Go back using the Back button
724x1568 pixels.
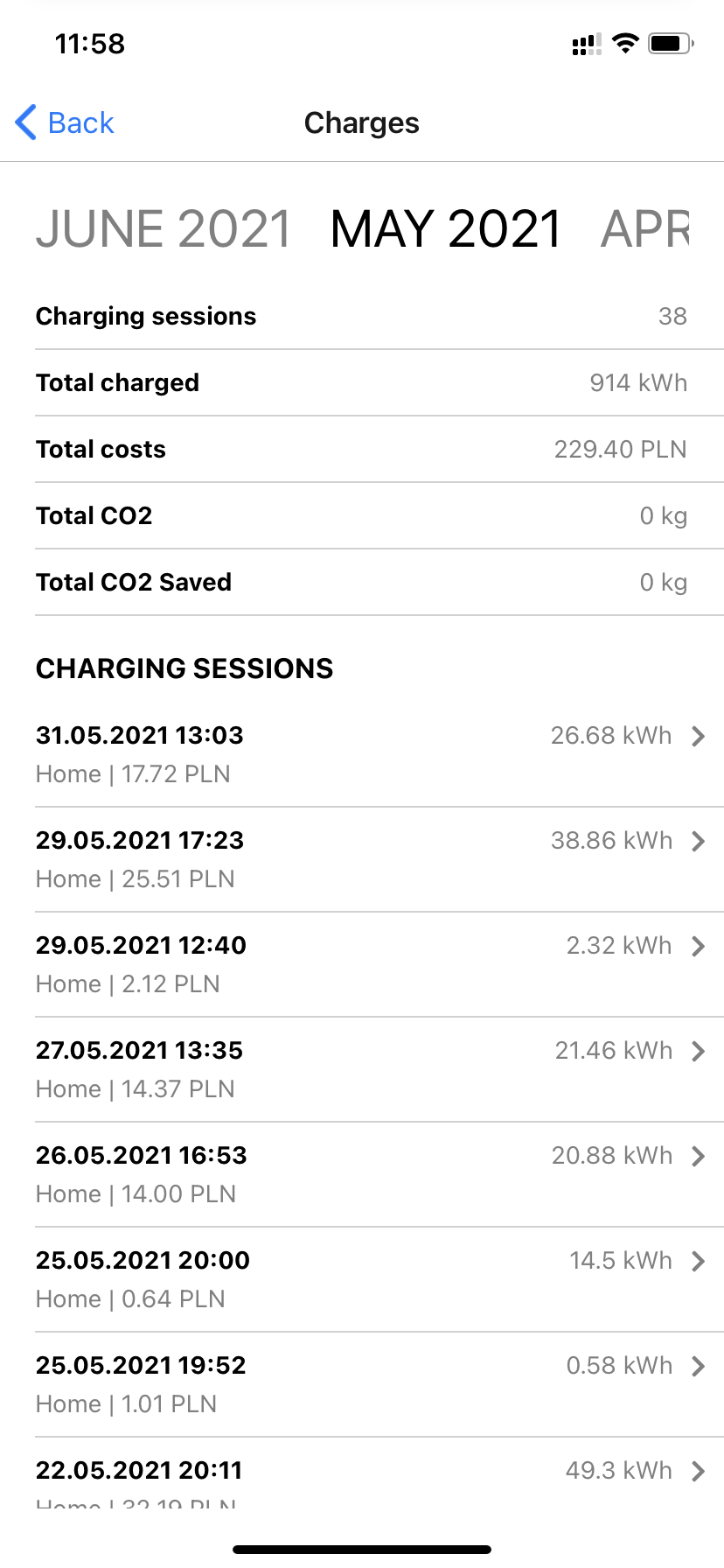[65, 122]
